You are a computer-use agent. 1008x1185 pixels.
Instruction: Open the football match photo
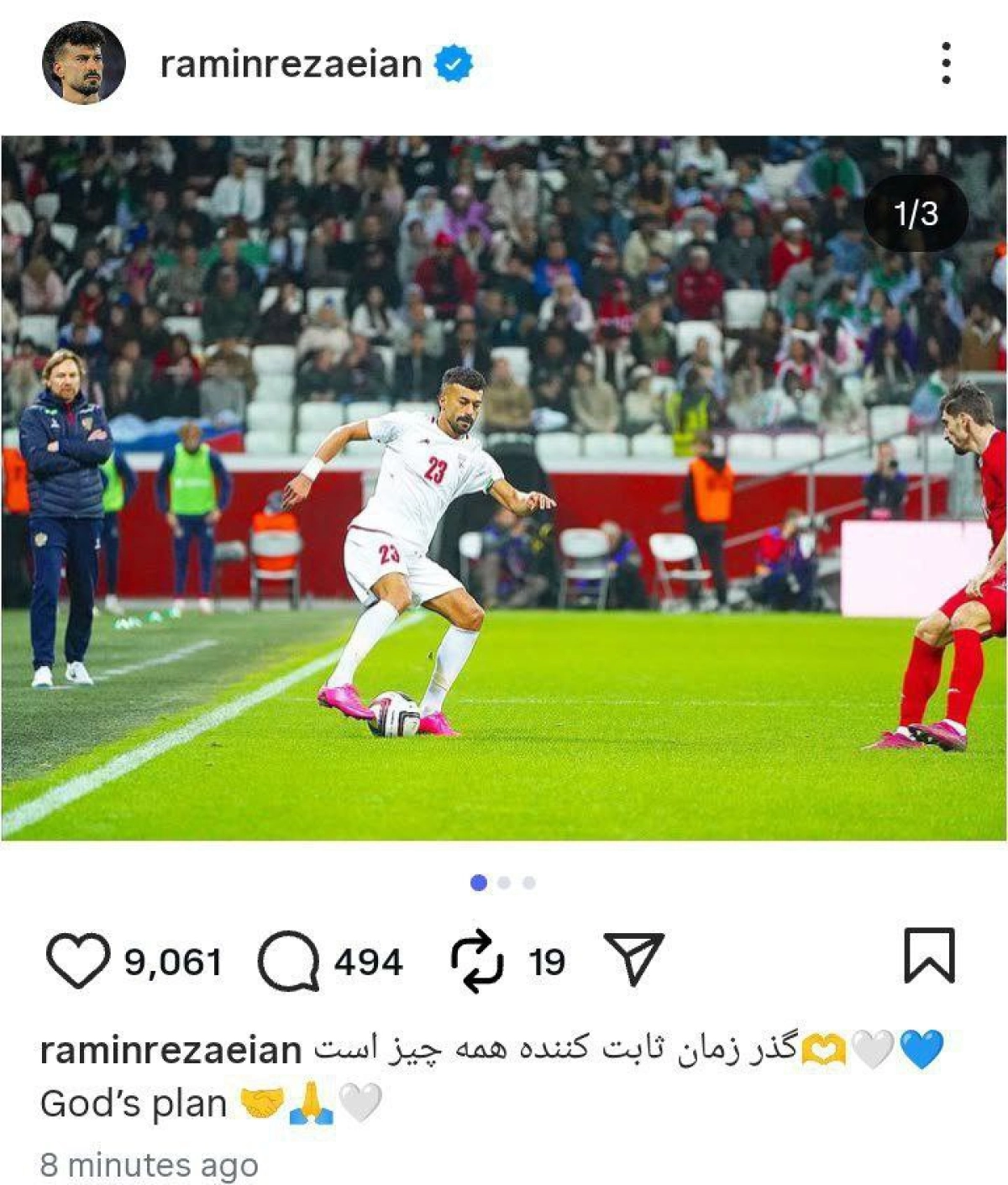click(x=504, y=487)
